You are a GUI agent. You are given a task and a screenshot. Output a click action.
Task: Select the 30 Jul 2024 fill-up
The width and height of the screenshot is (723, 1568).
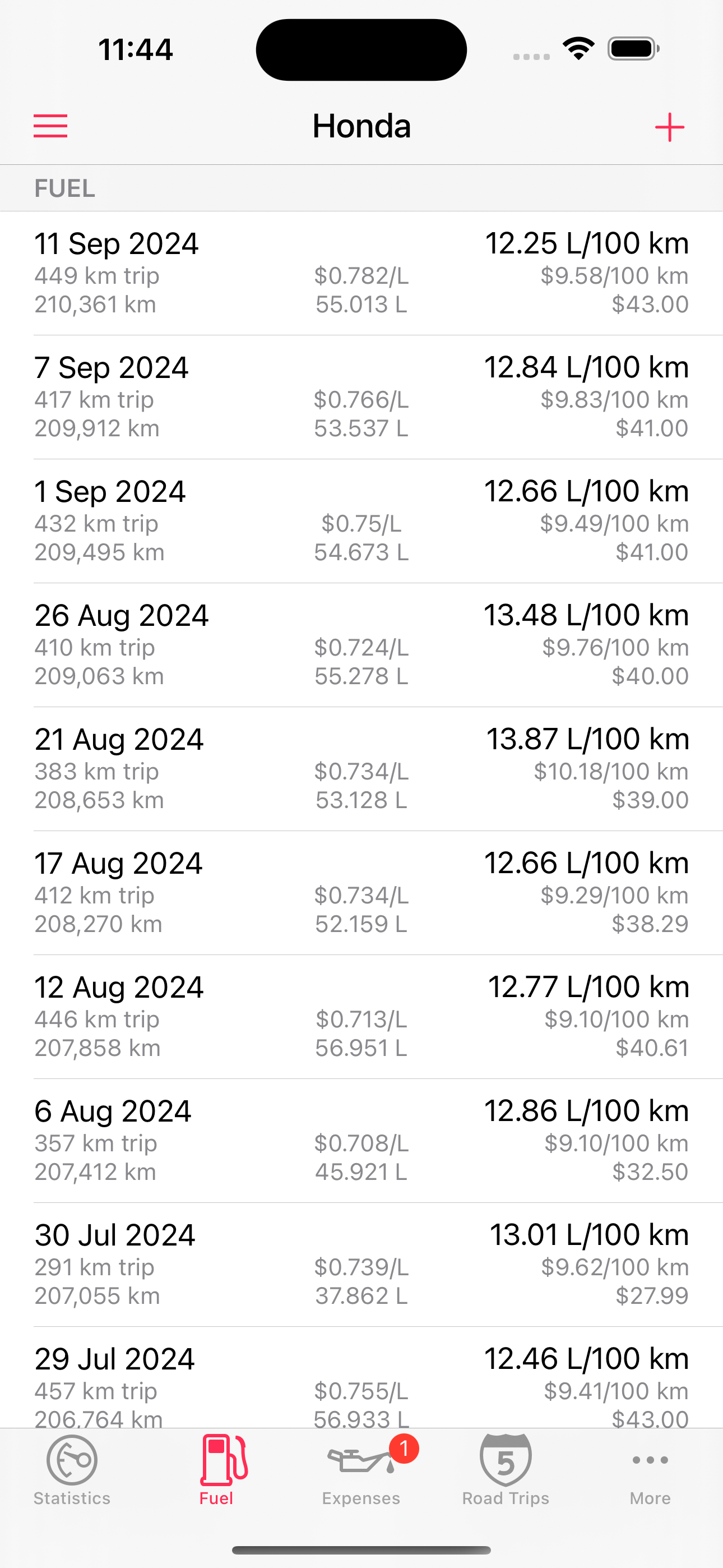pos(361,1265)
